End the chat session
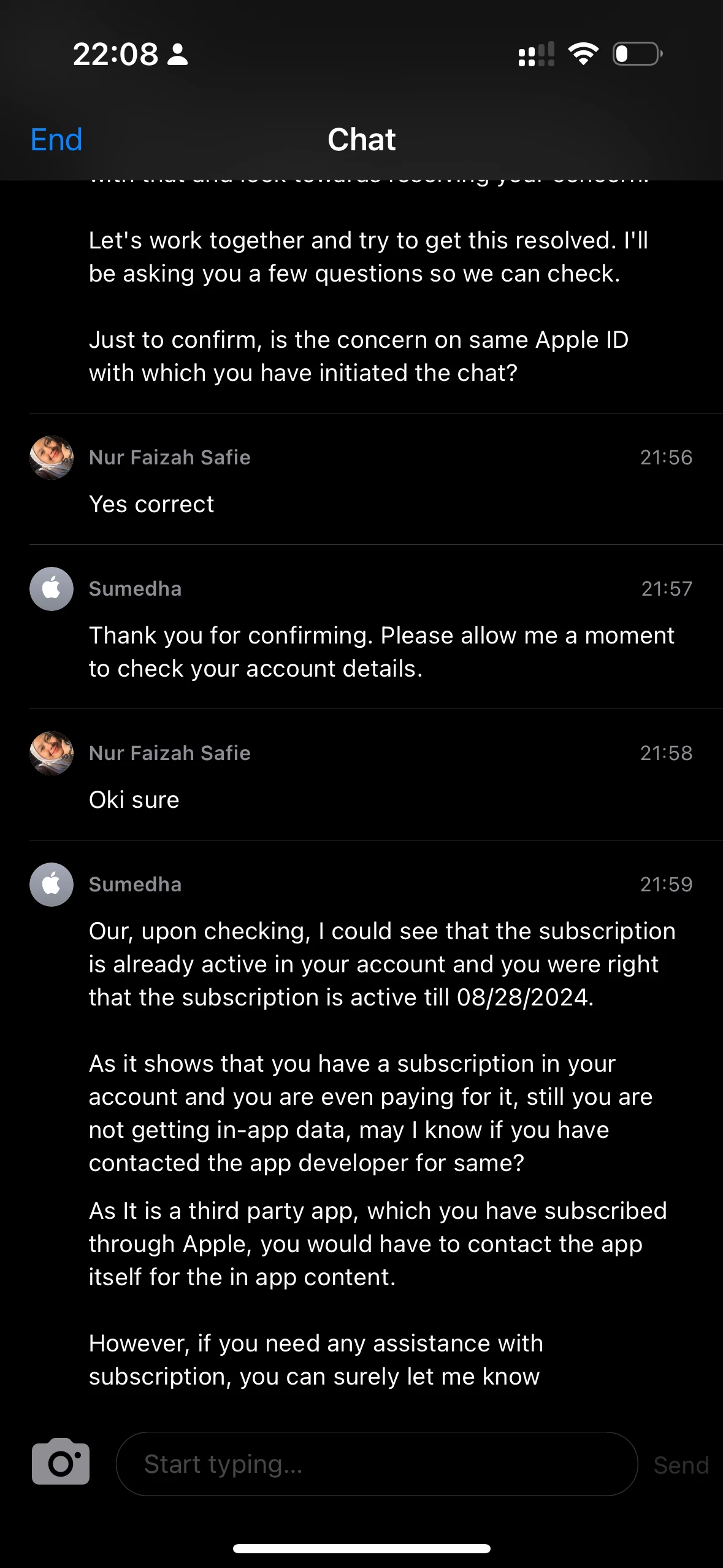 [56, 140]
